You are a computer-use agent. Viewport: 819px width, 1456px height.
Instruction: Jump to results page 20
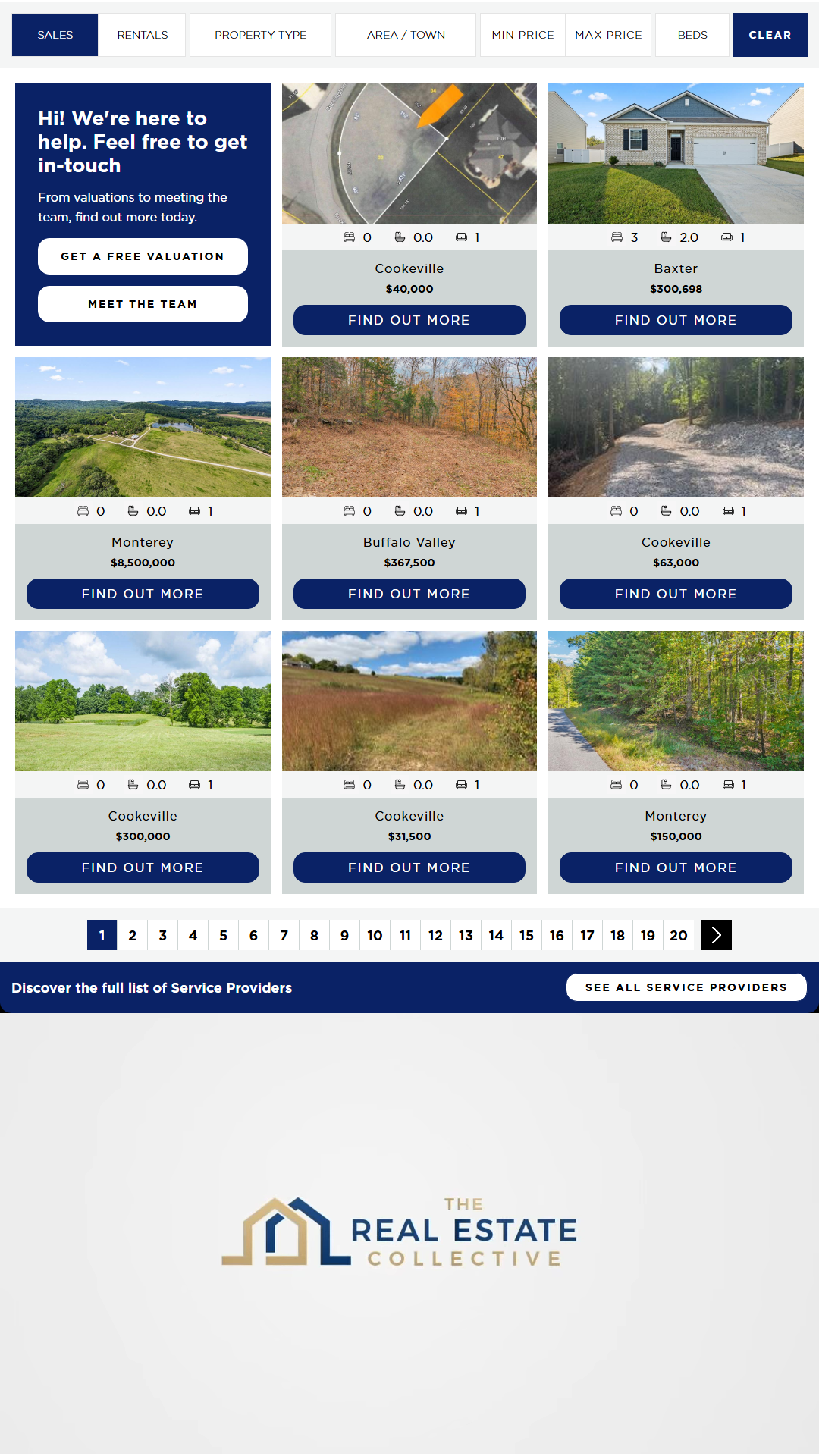click(x=678, y=935)
